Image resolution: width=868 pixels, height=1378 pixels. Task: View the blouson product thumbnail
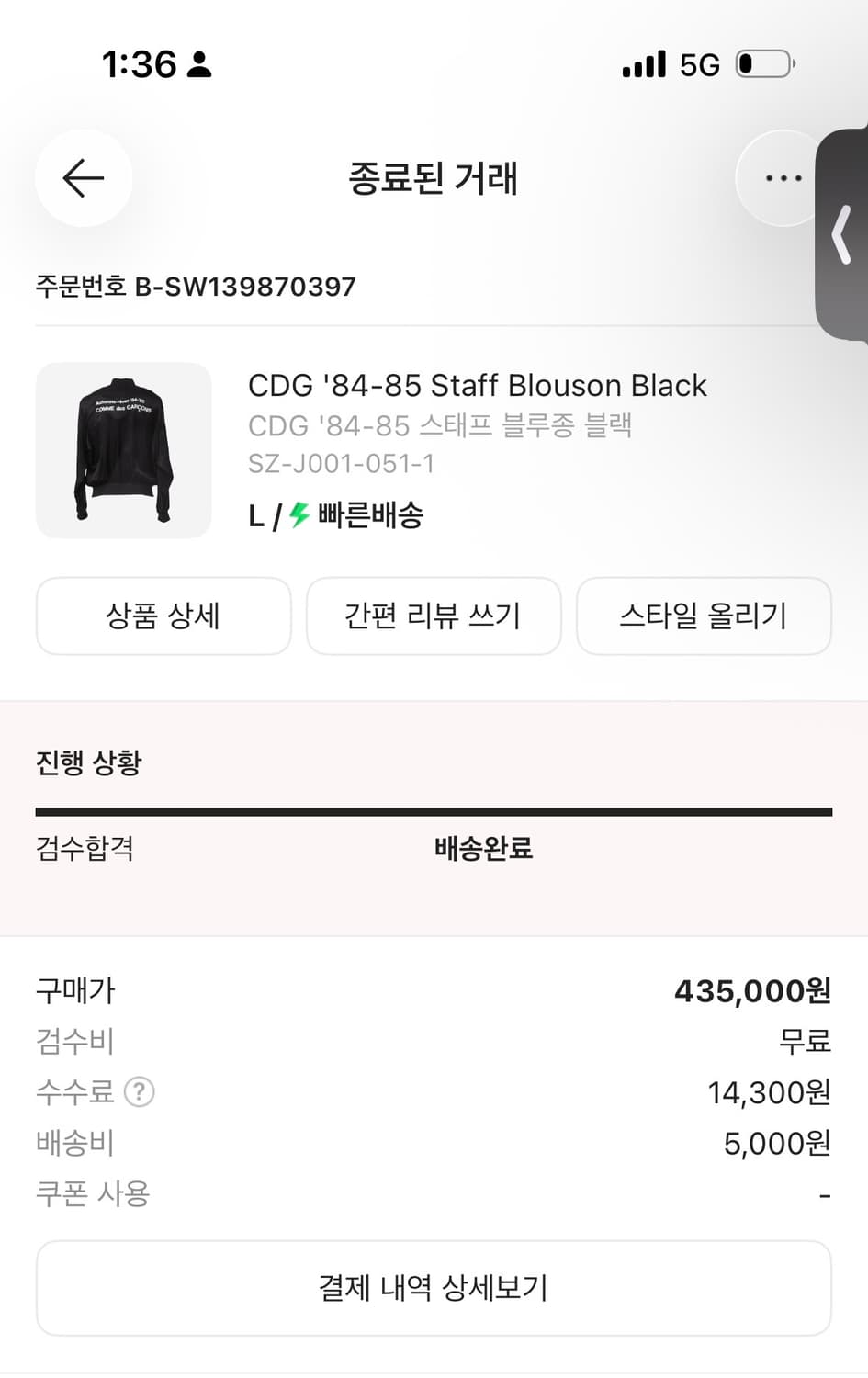pyautogui.click(x=124, y=450)
